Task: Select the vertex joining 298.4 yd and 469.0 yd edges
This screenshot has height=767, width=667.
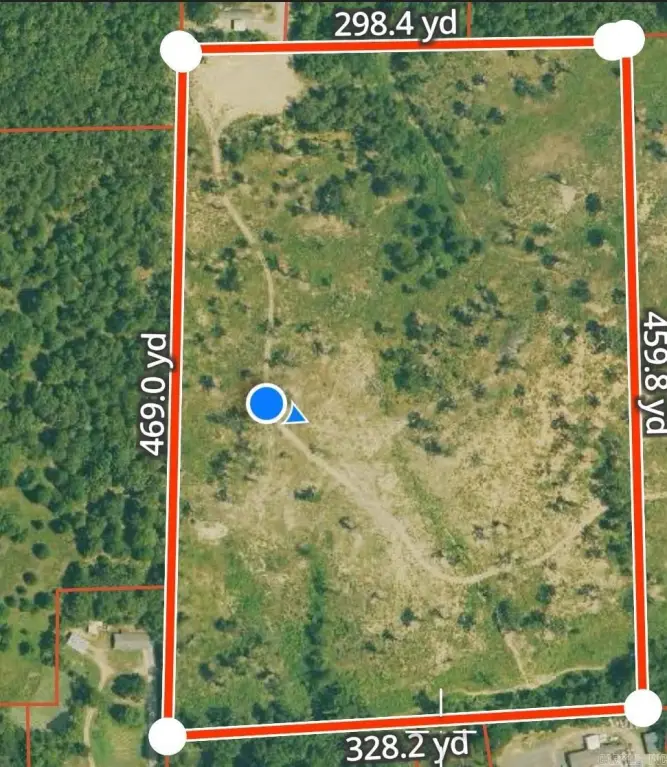Action: pyautogui.click(x=181, y=51)
